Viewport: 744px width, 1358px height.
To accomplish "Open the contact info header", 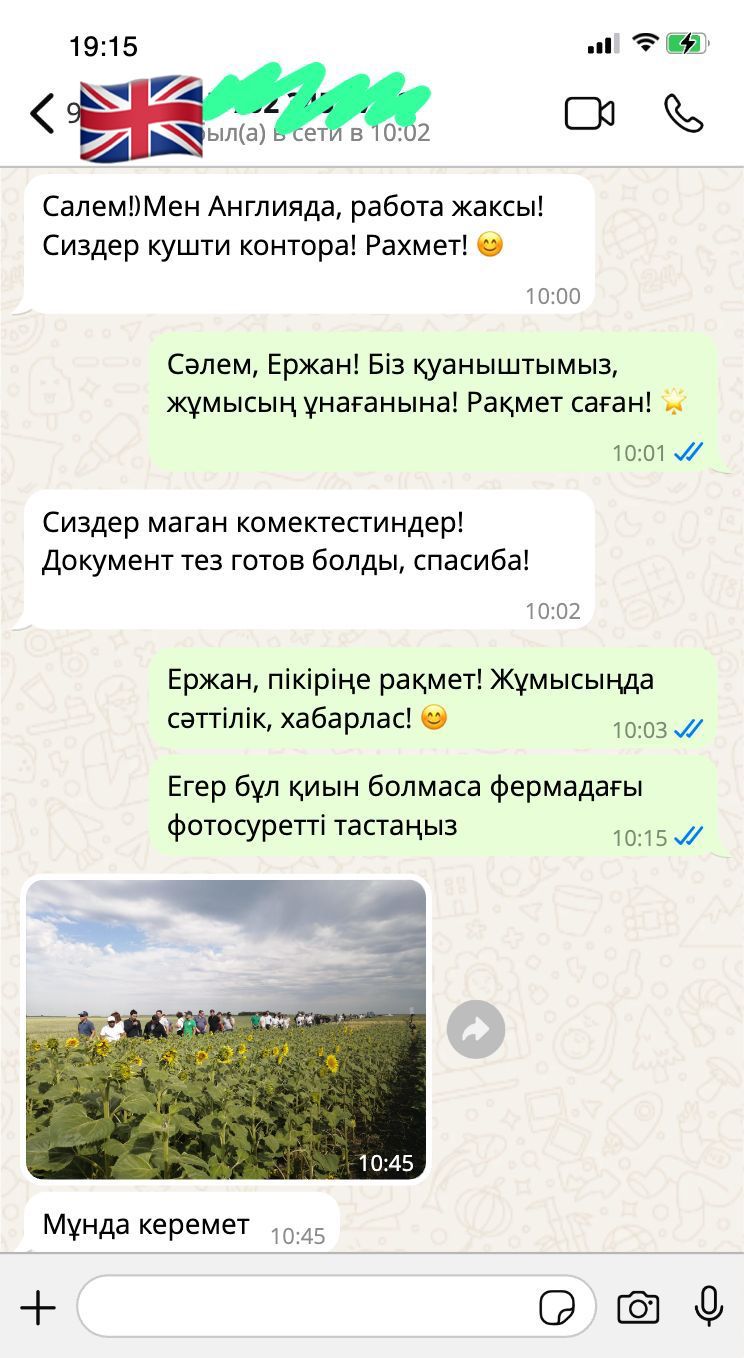I will coord(300,114).
